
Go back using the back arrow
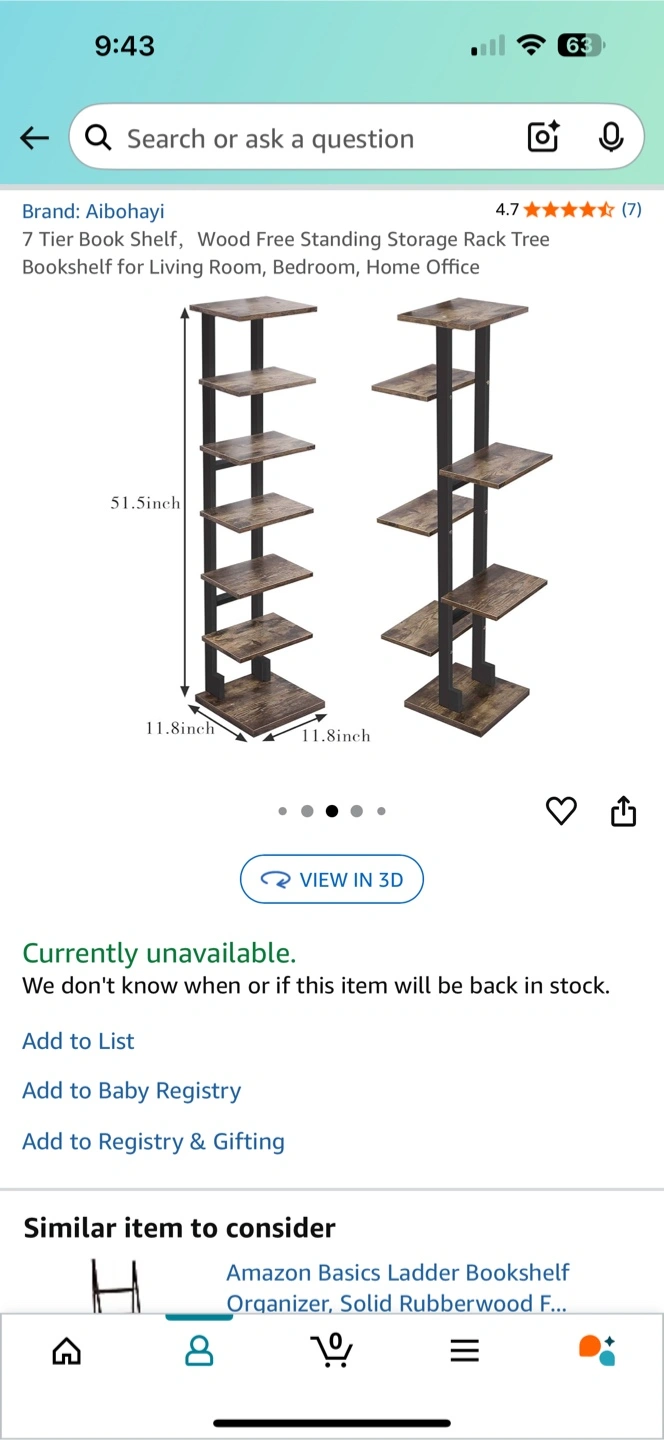tap(34, 138)
